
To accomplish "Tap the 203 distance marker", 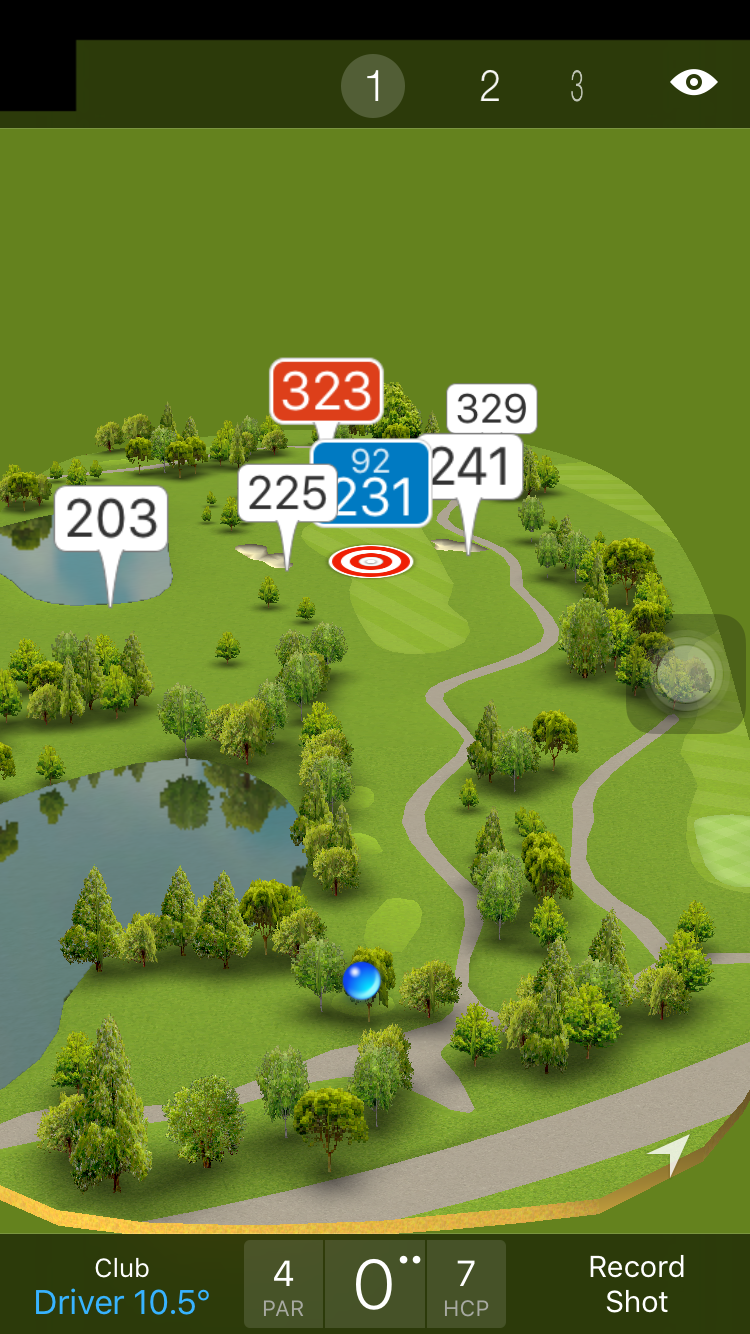I will pyautogui.click(x=111, y=519).
